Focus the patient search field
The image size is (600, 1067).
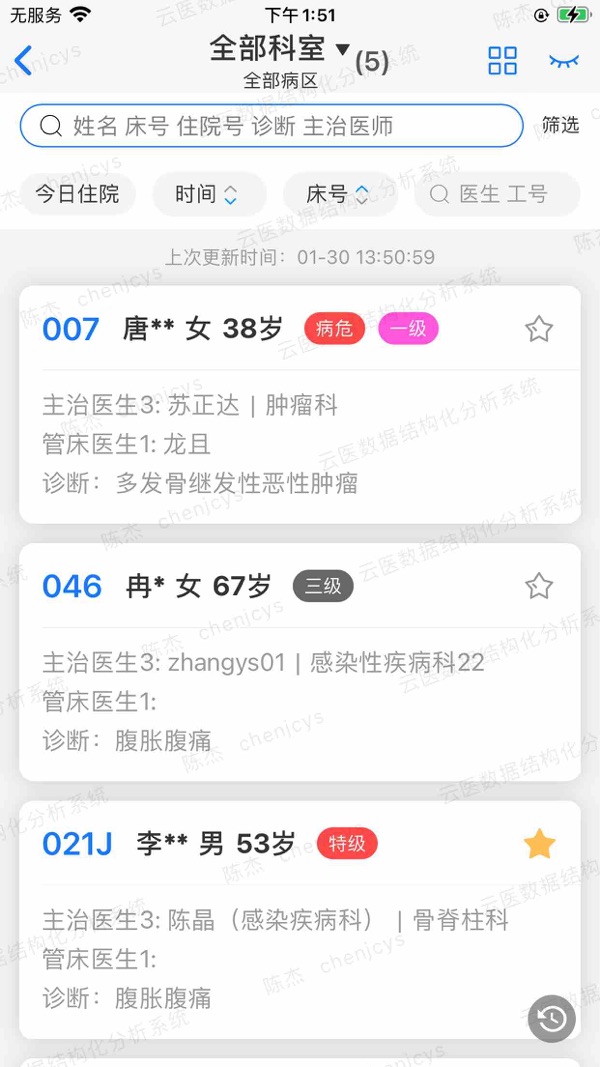click(271, 126)
